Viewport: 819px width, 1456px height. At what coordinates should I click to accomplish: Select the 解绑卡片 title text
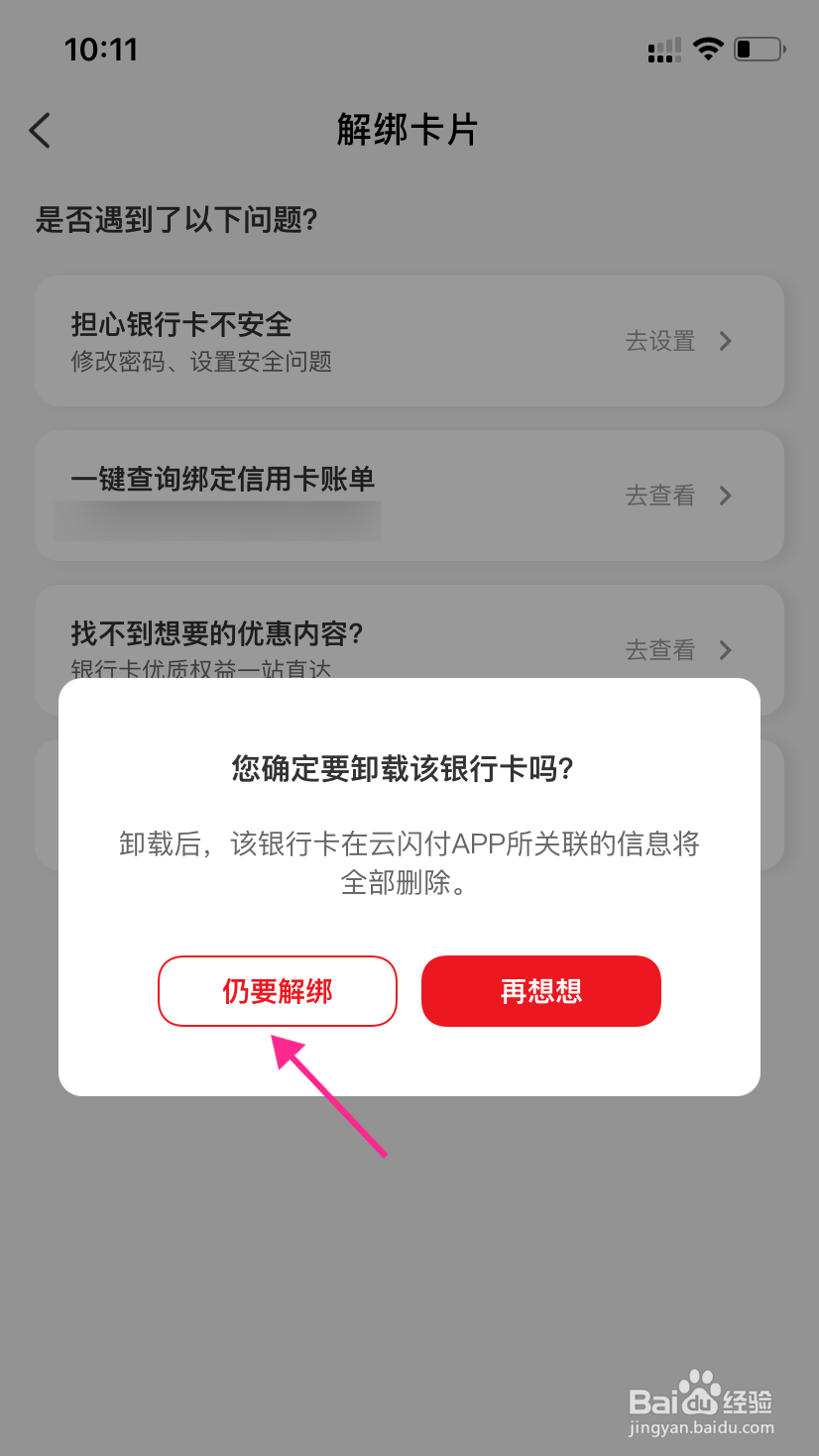[x=409, y=130]
